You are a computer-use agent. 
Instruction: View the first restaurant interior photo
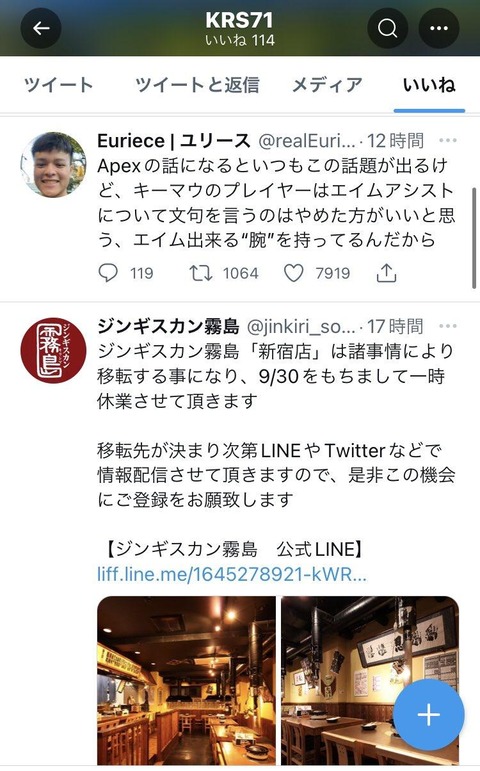point(186,680)
